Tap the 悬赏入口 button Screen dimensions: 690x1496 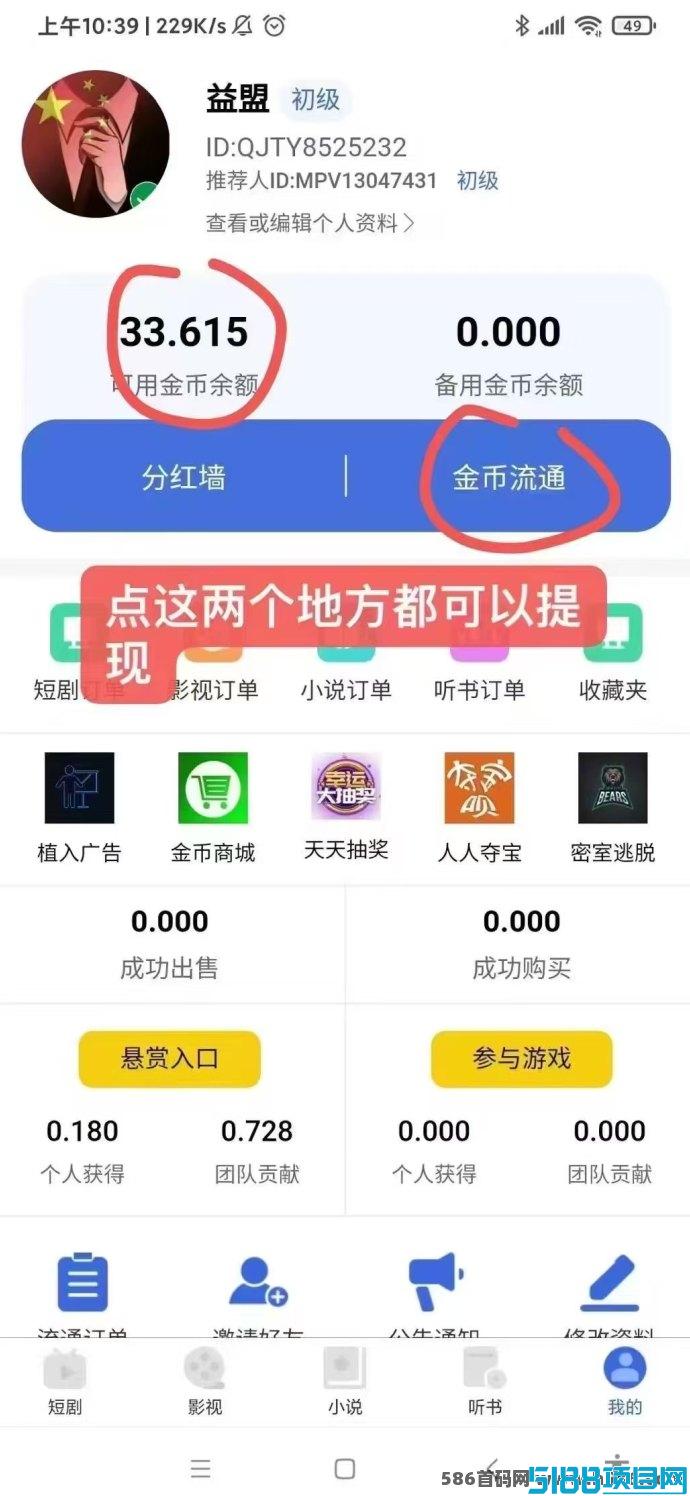[170, 1059]
